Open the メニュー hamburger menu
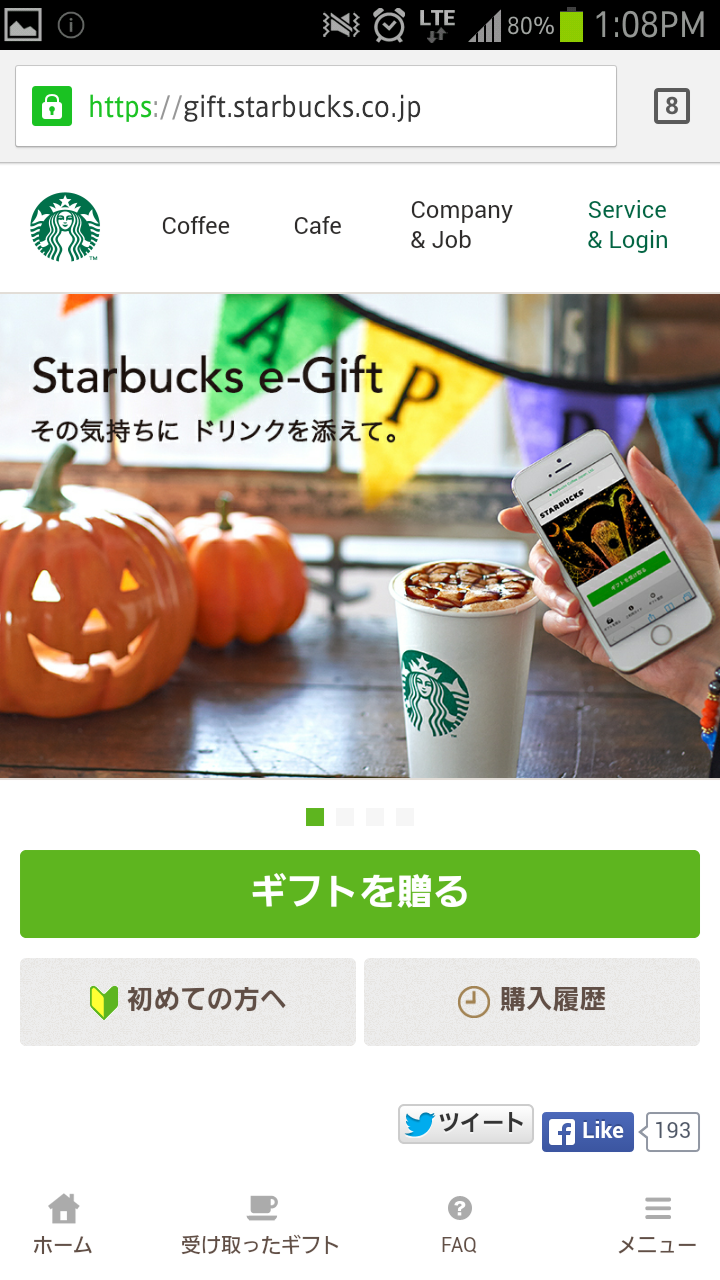The height and width of the screenshot is (1280, 720). click(657, 1224)
